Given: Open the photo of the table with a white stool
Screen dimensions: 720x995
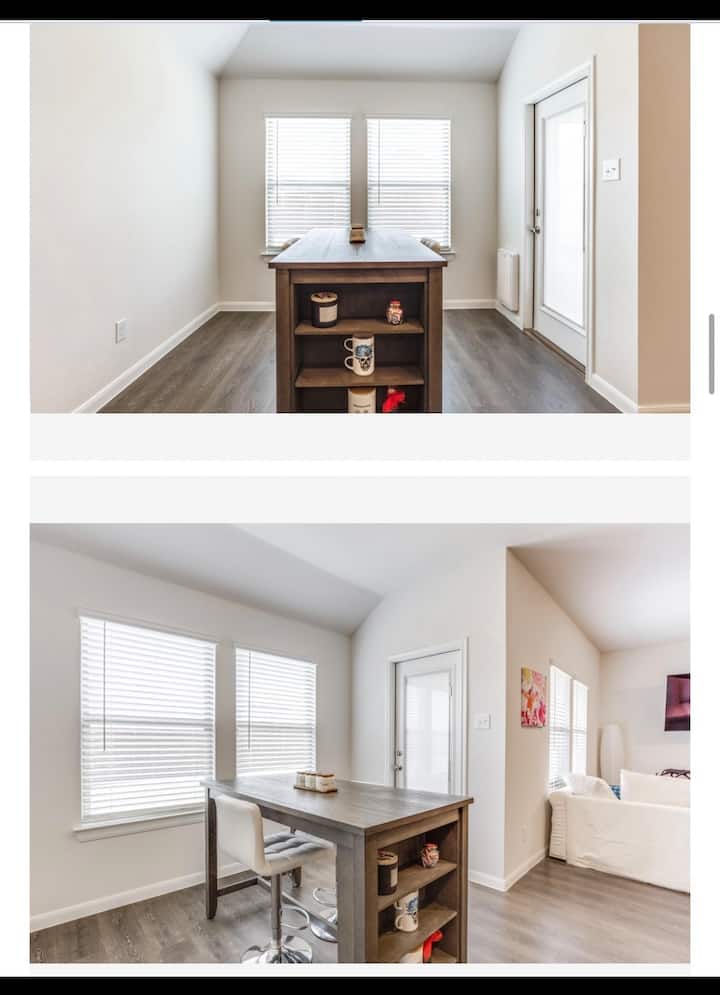Looking at the screenshot, I should click(359, 742).
